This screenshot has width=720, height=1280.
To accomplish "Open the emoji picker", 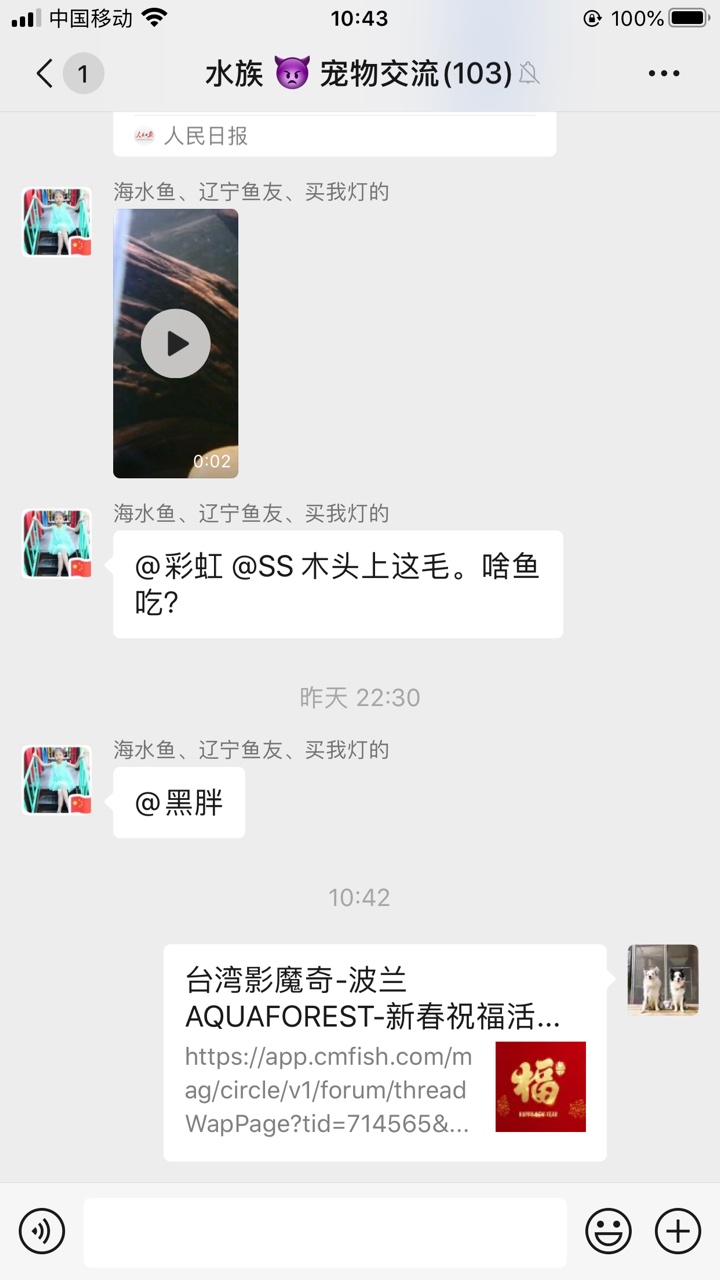I will (608, 1231).
